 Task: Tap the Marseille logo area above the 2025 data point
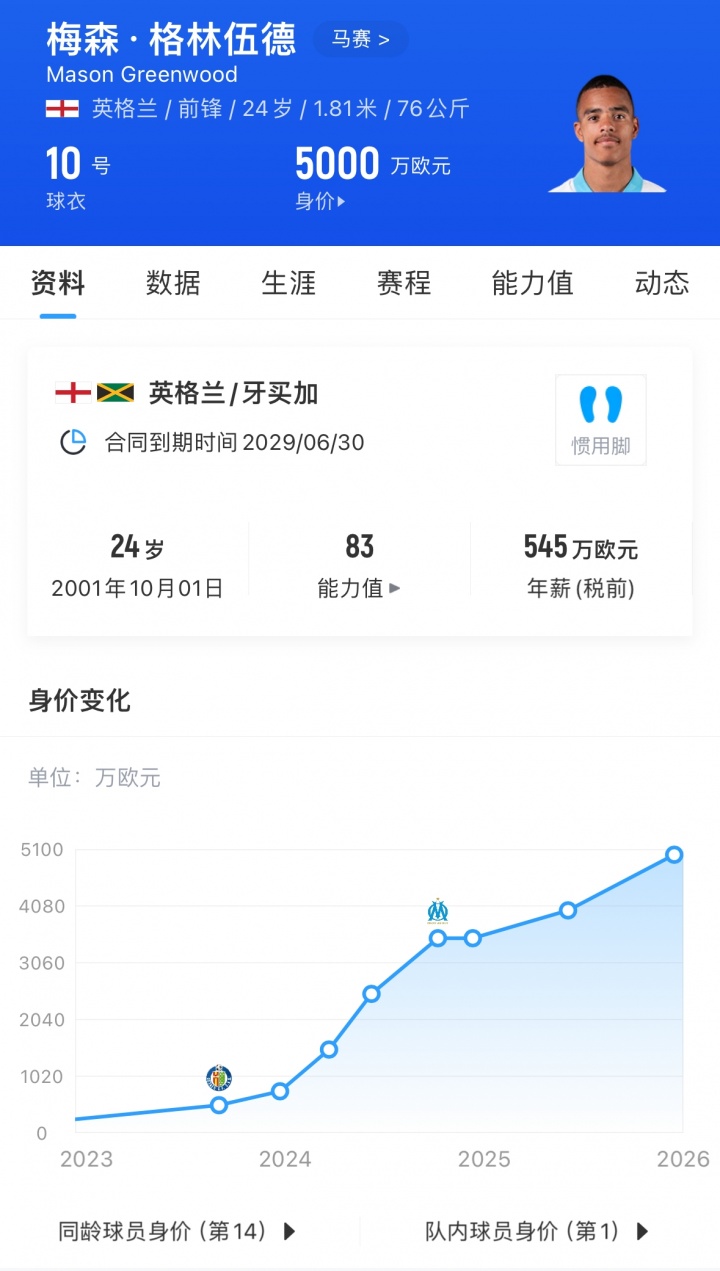(438, 911)
